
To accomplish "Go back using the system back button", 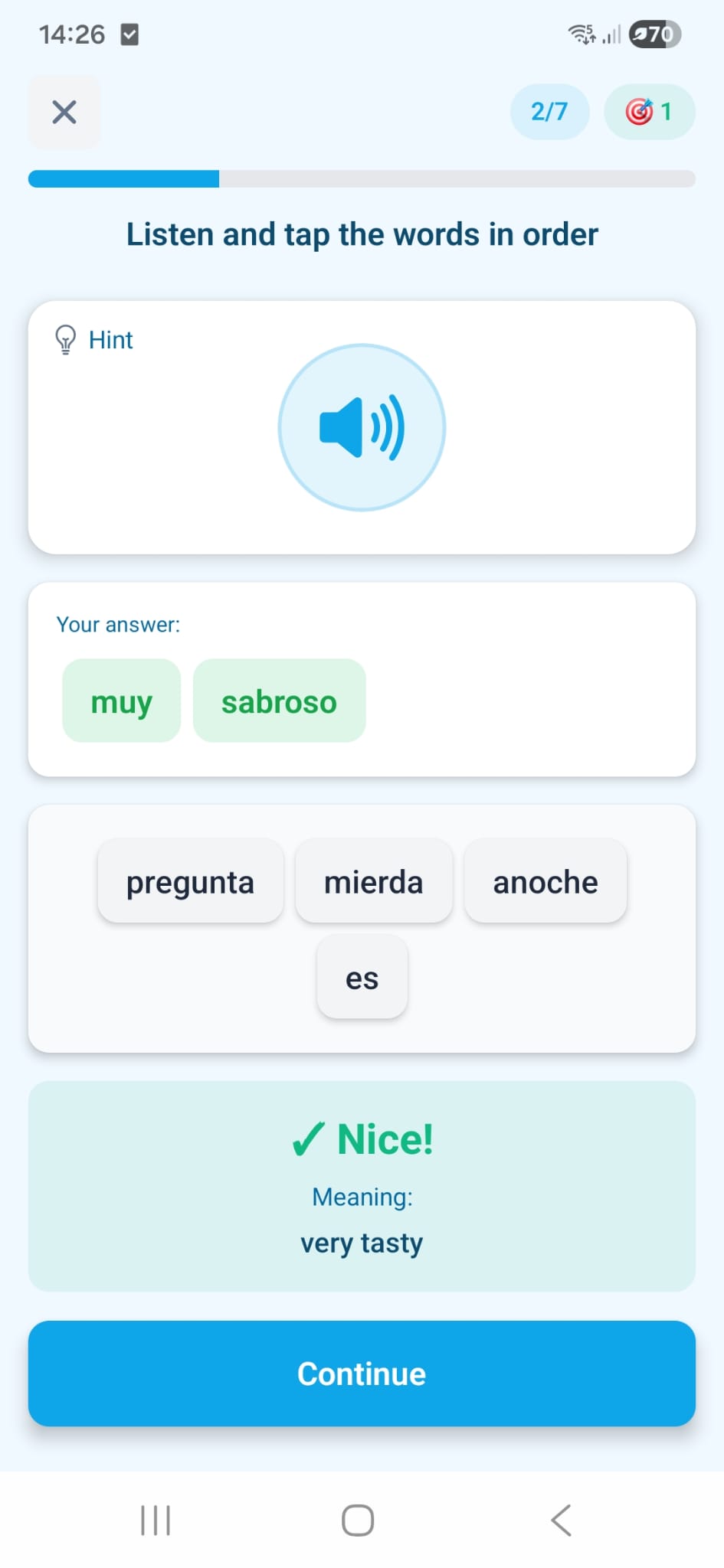I will [561, 1521].
